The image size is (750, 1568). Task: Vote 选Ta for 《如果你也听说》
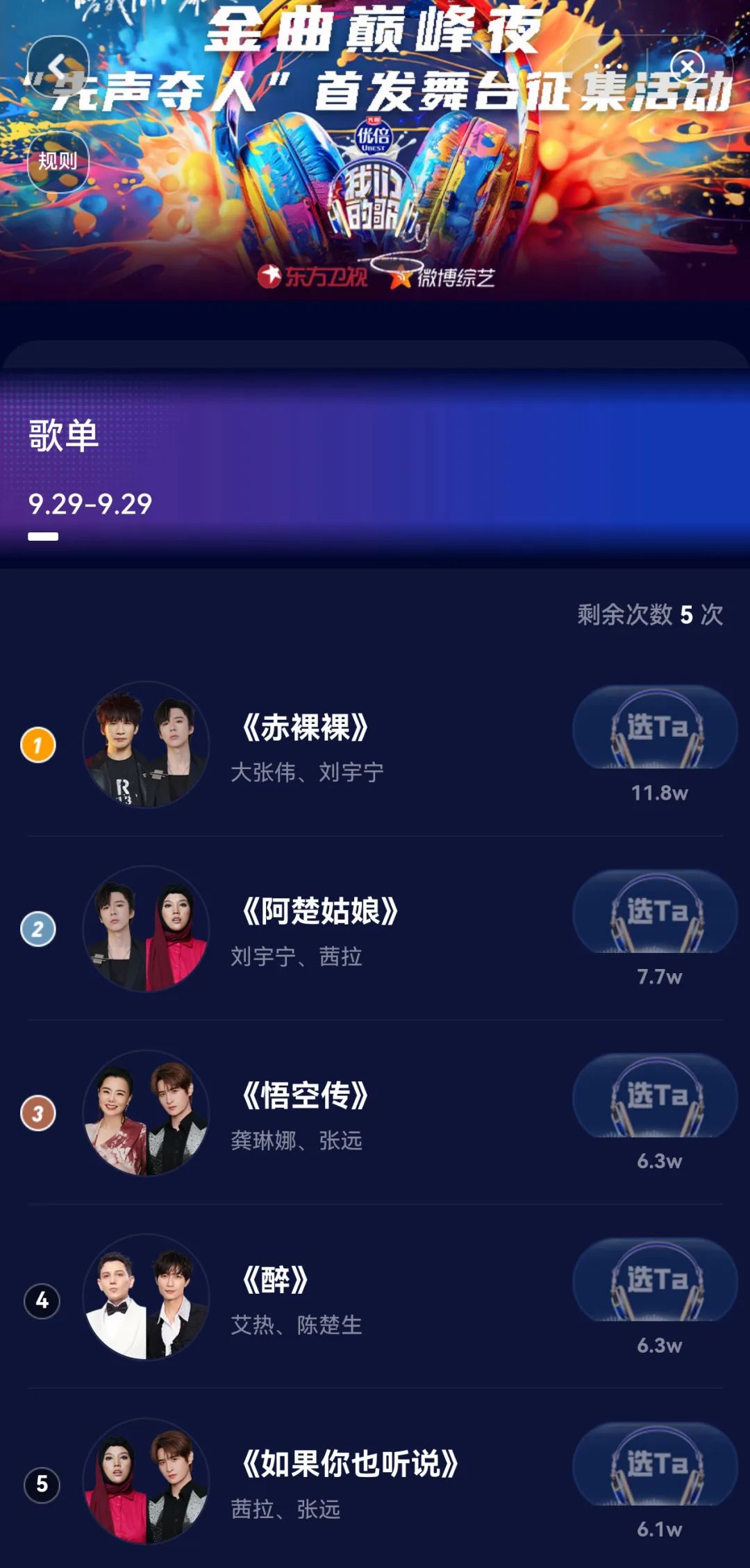click(656, 1463)
